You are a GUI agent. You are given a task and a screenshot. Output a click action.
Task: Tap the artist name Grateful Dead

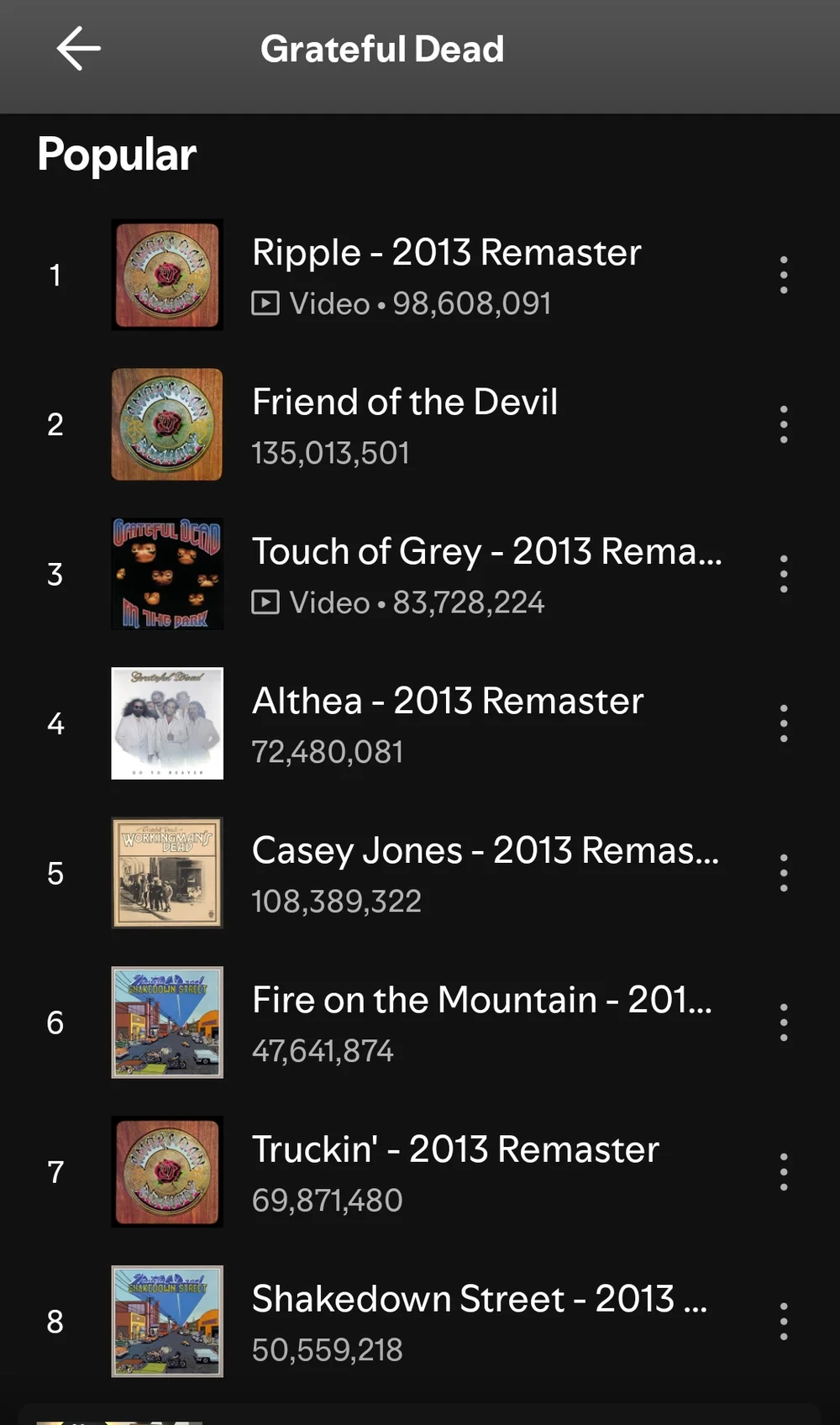pos(381,49)
